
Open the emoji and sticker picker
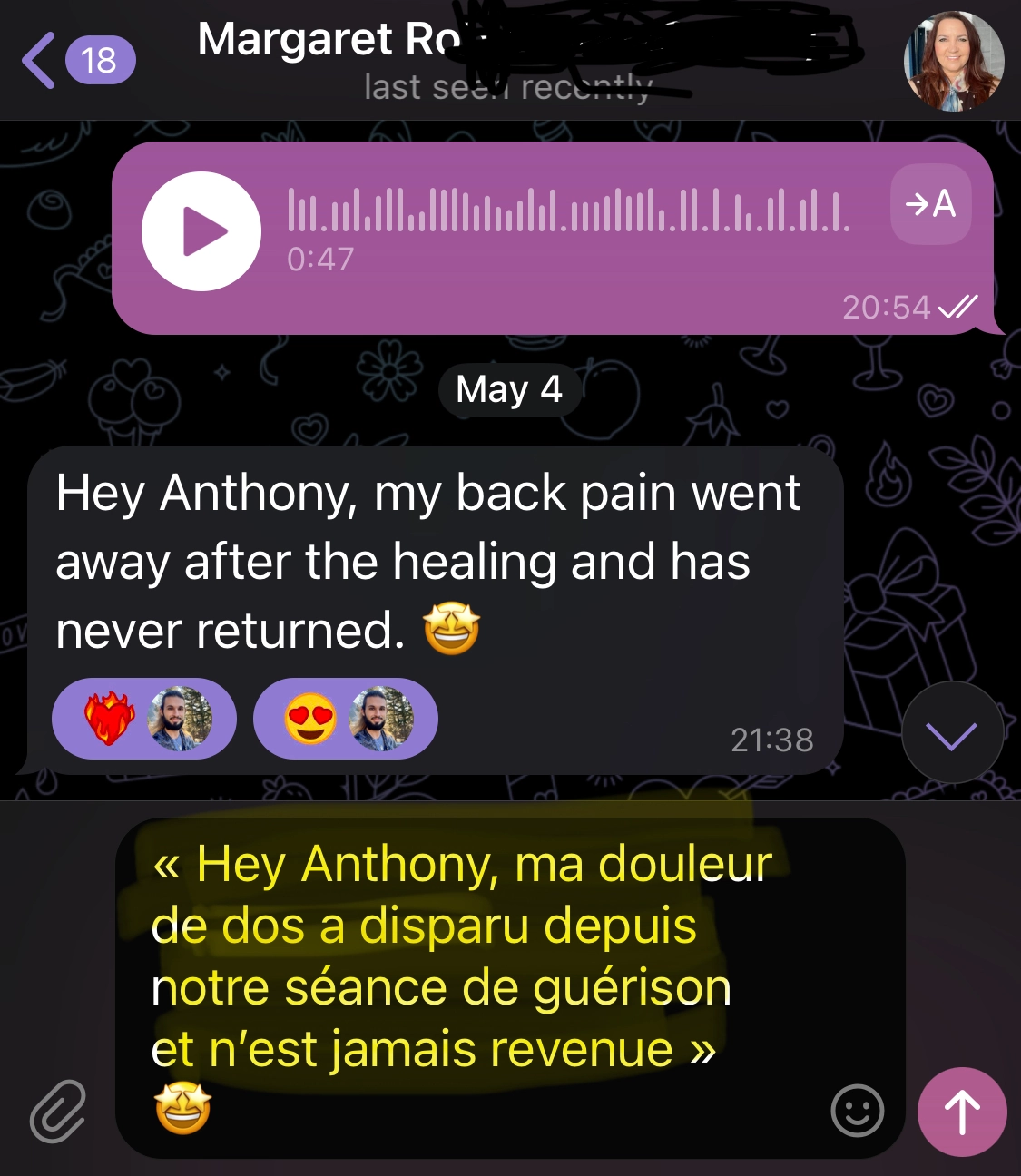click(x=857, y=1110)
